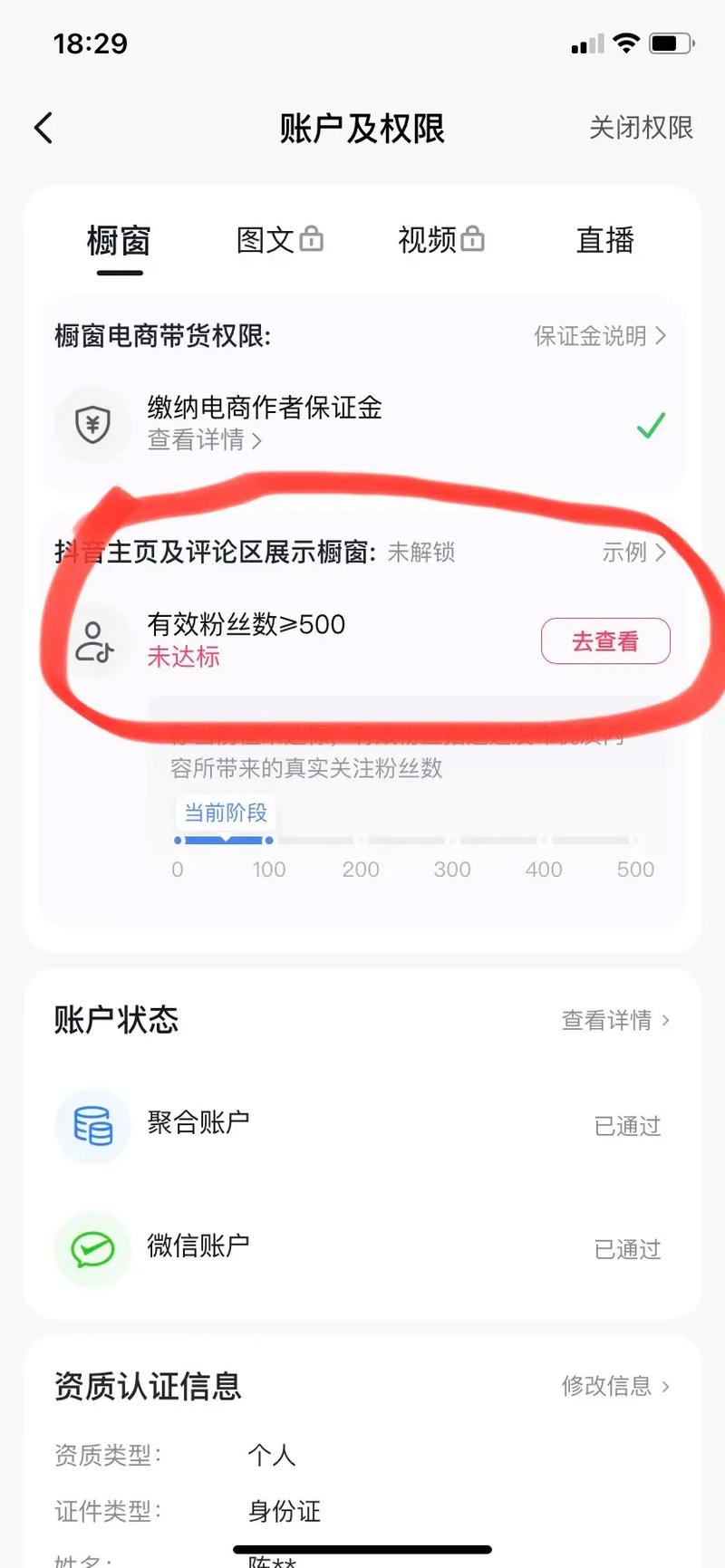Tap the Wi-Fi icon in the status bar
This screenshot has width=725, height=1568.
point(624,42)
